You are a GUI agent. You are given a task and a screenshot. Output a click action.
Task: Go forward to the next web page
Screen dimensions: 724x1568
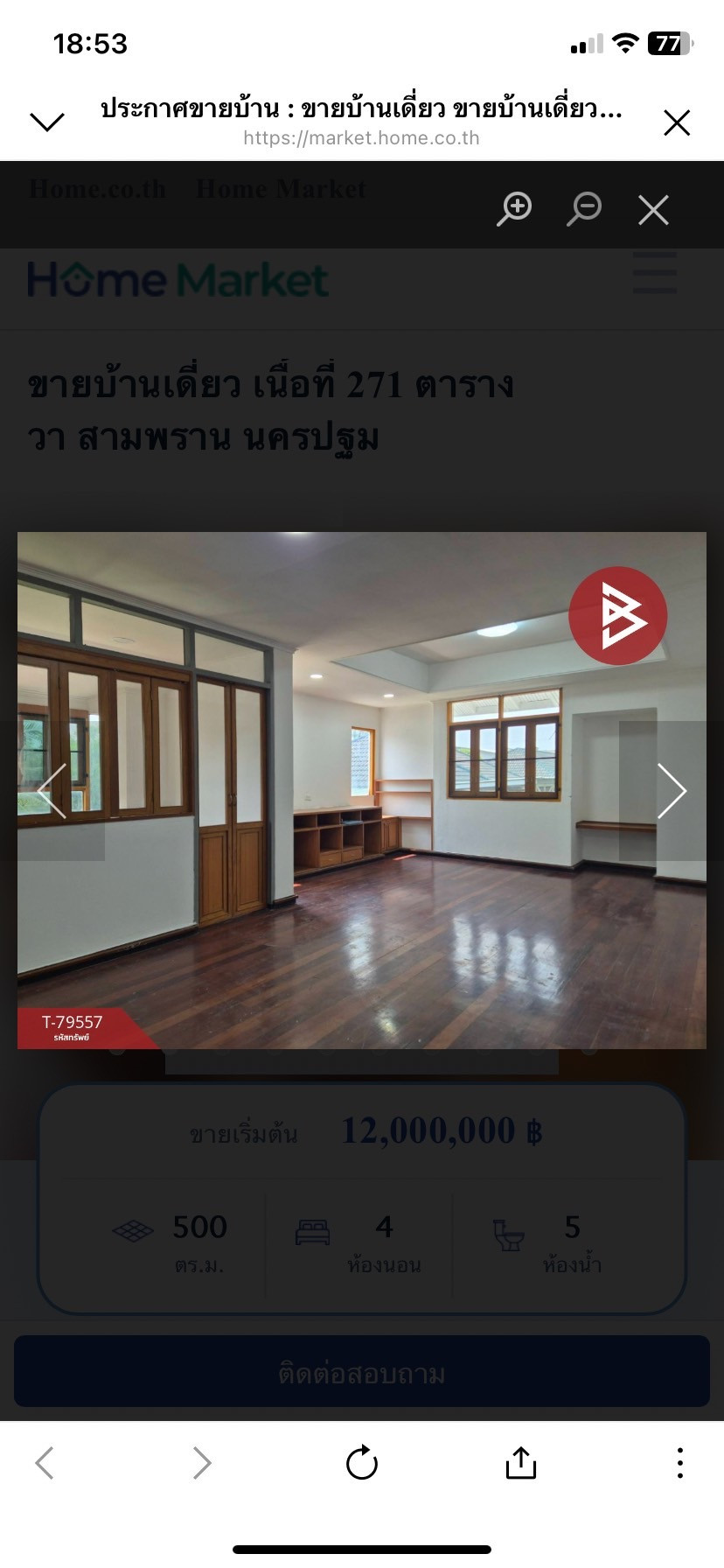[202, 1462]
